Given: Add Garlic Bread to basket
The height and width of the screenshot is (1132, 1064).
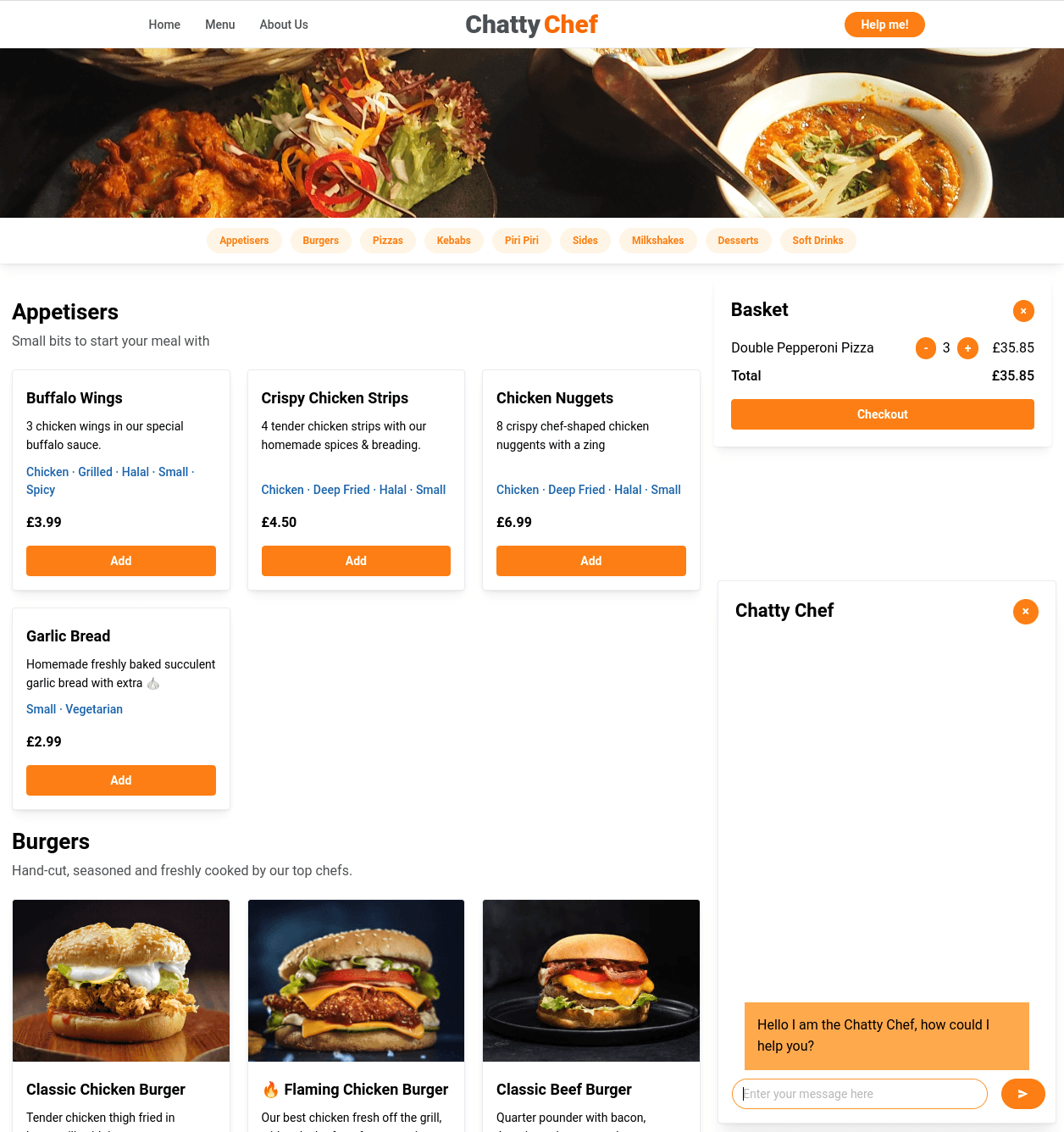Looking at the screenshot, I should pos(121,780).
